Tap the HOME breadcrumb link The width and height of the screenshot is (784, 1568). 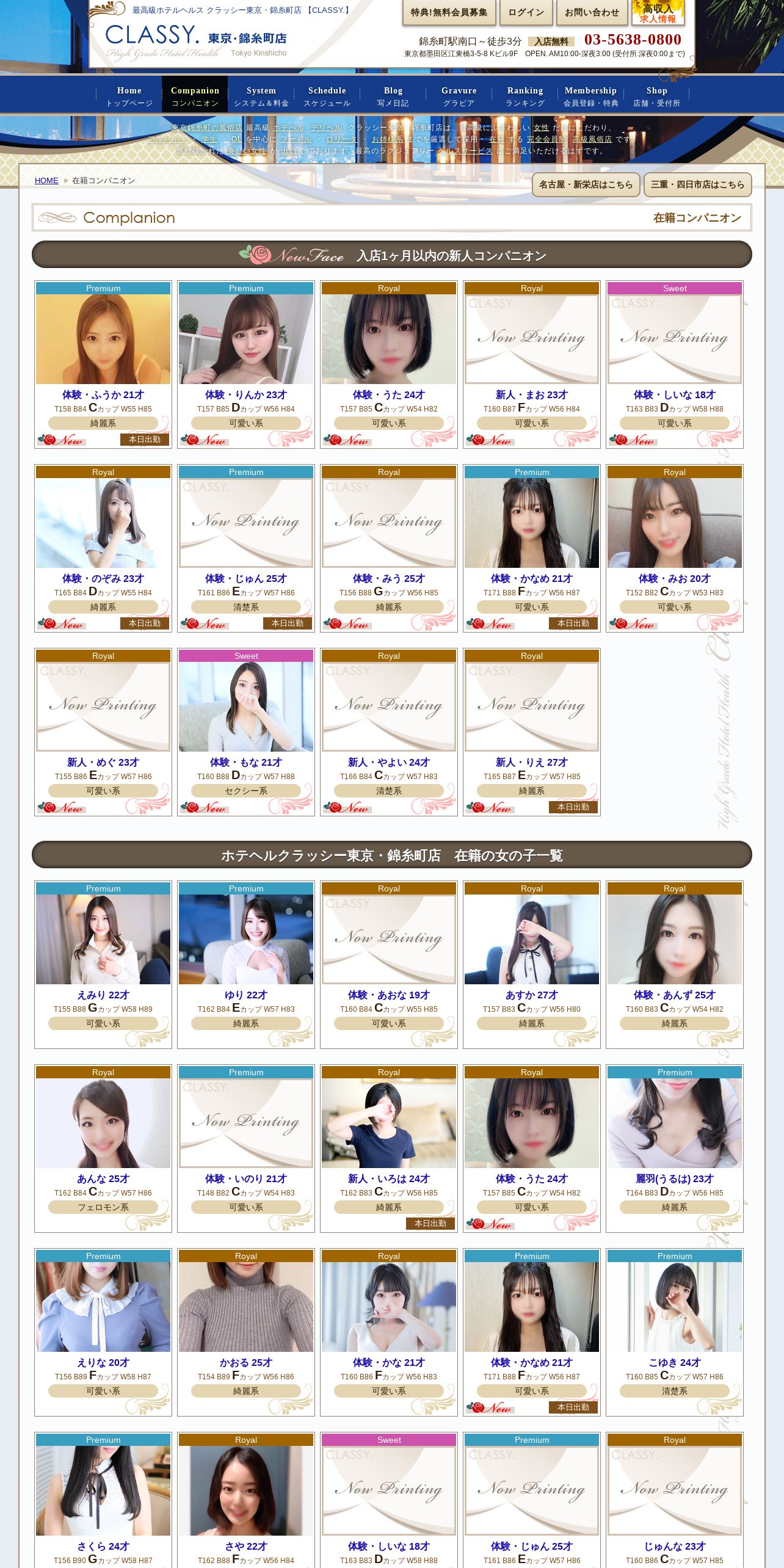point(46,181)
